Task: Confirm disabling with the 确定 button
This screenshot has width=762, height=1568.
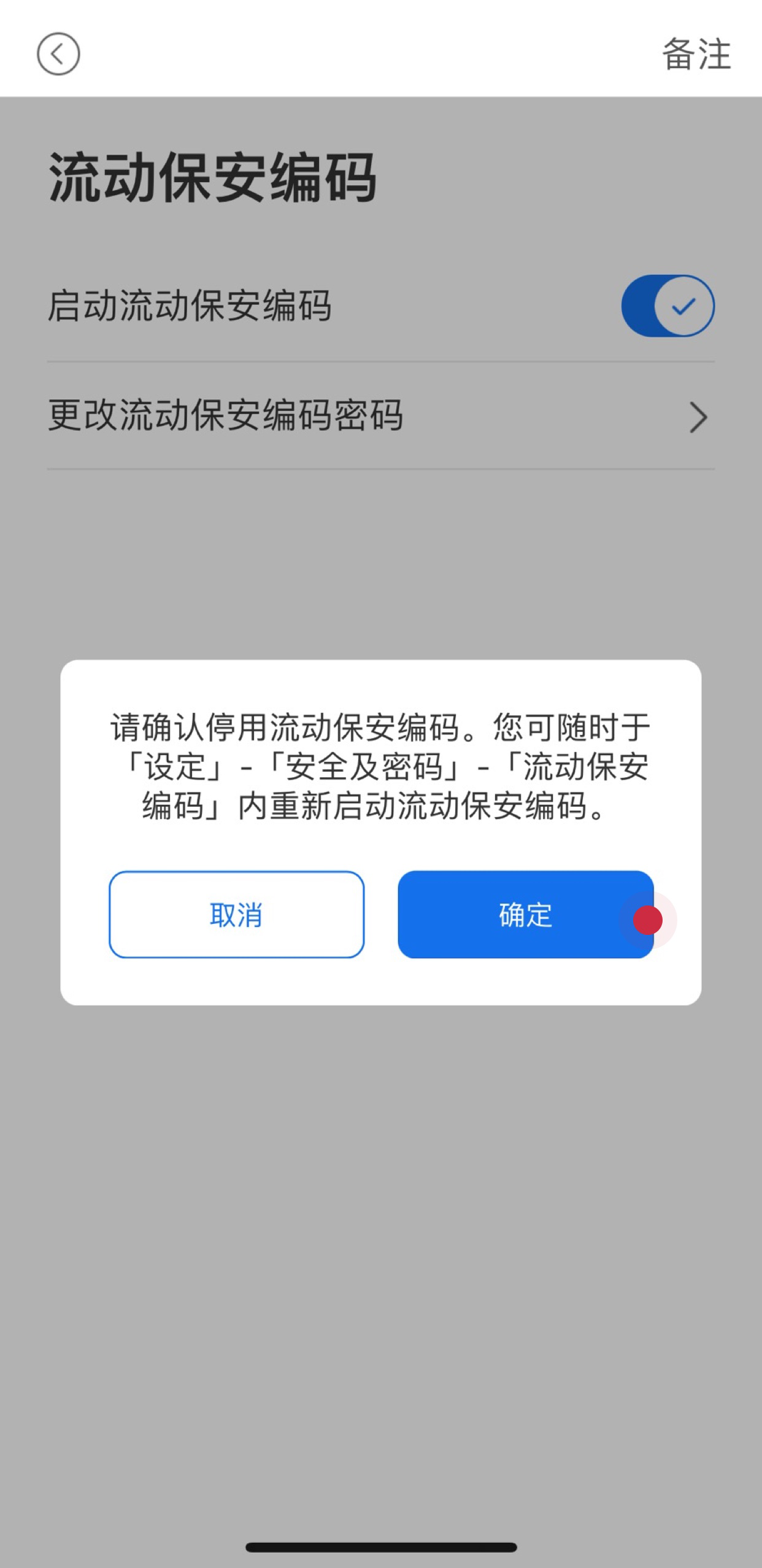Action: [526, 914]
